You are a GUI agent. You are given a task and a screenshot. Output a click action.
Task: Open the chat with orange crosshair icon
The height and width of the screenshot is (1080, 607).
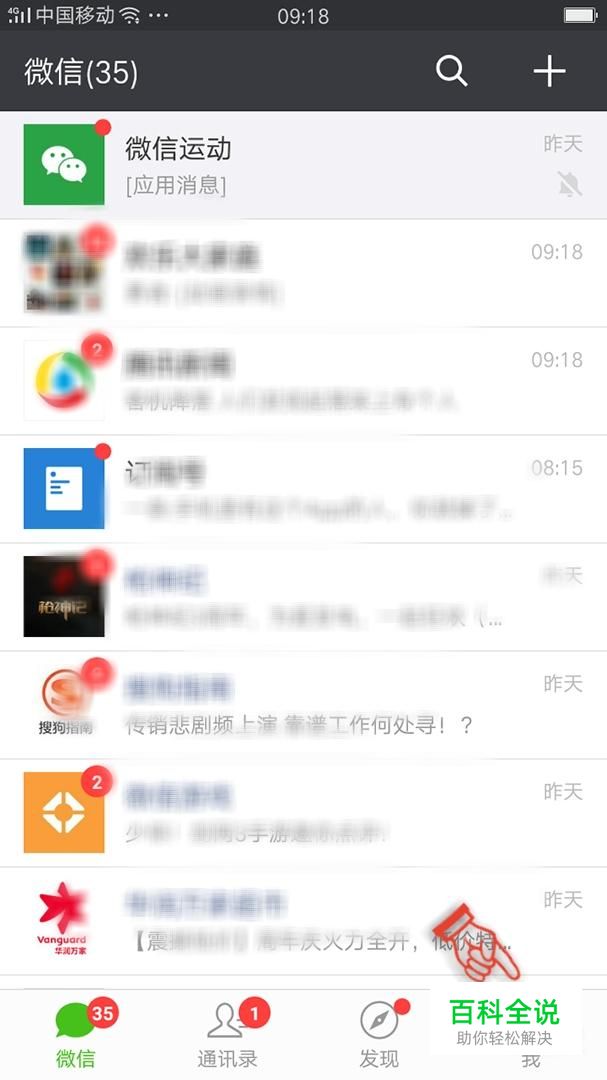pos(303,813)
